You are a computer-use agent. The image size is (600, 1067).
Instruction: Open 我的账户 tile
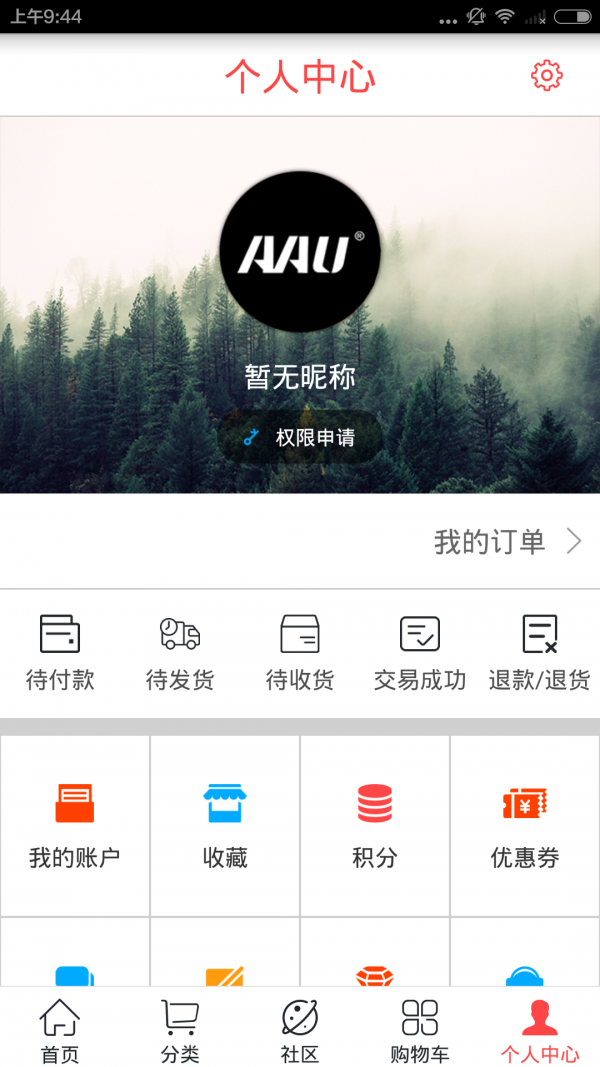pos(75,826)
